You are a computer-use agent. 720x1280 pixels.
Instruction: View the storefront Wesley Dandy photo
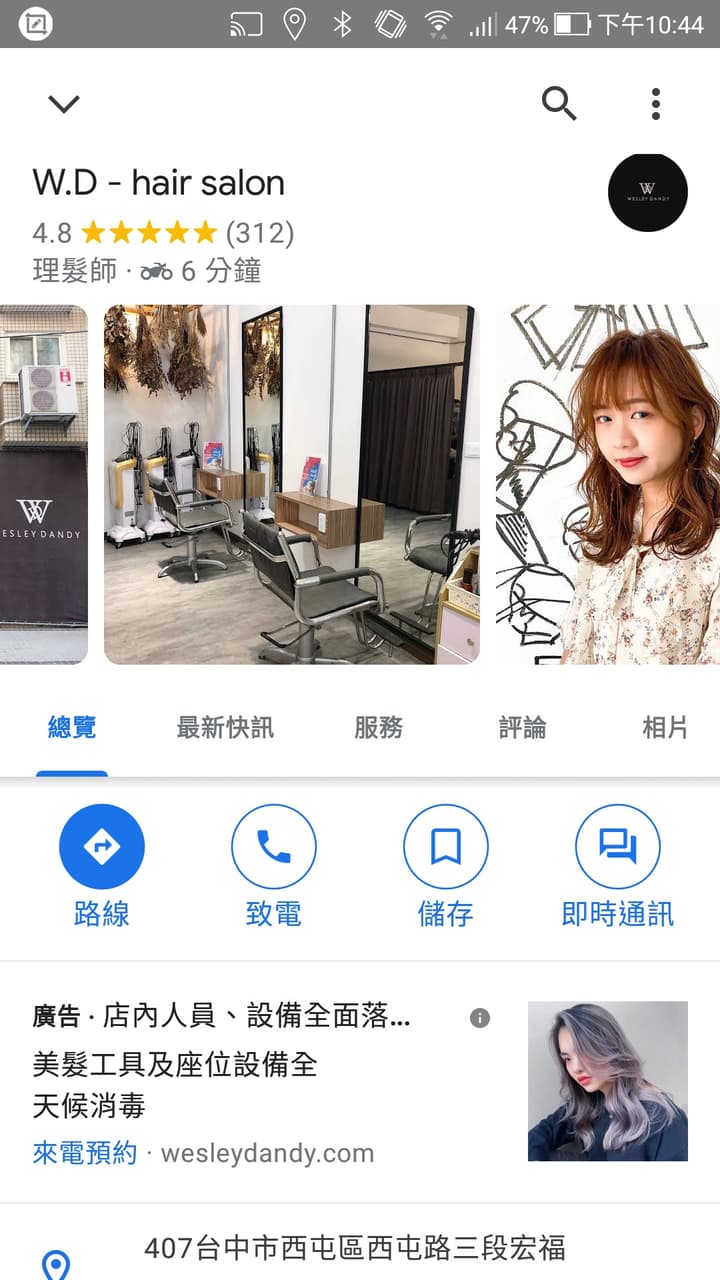click(44, 485)
